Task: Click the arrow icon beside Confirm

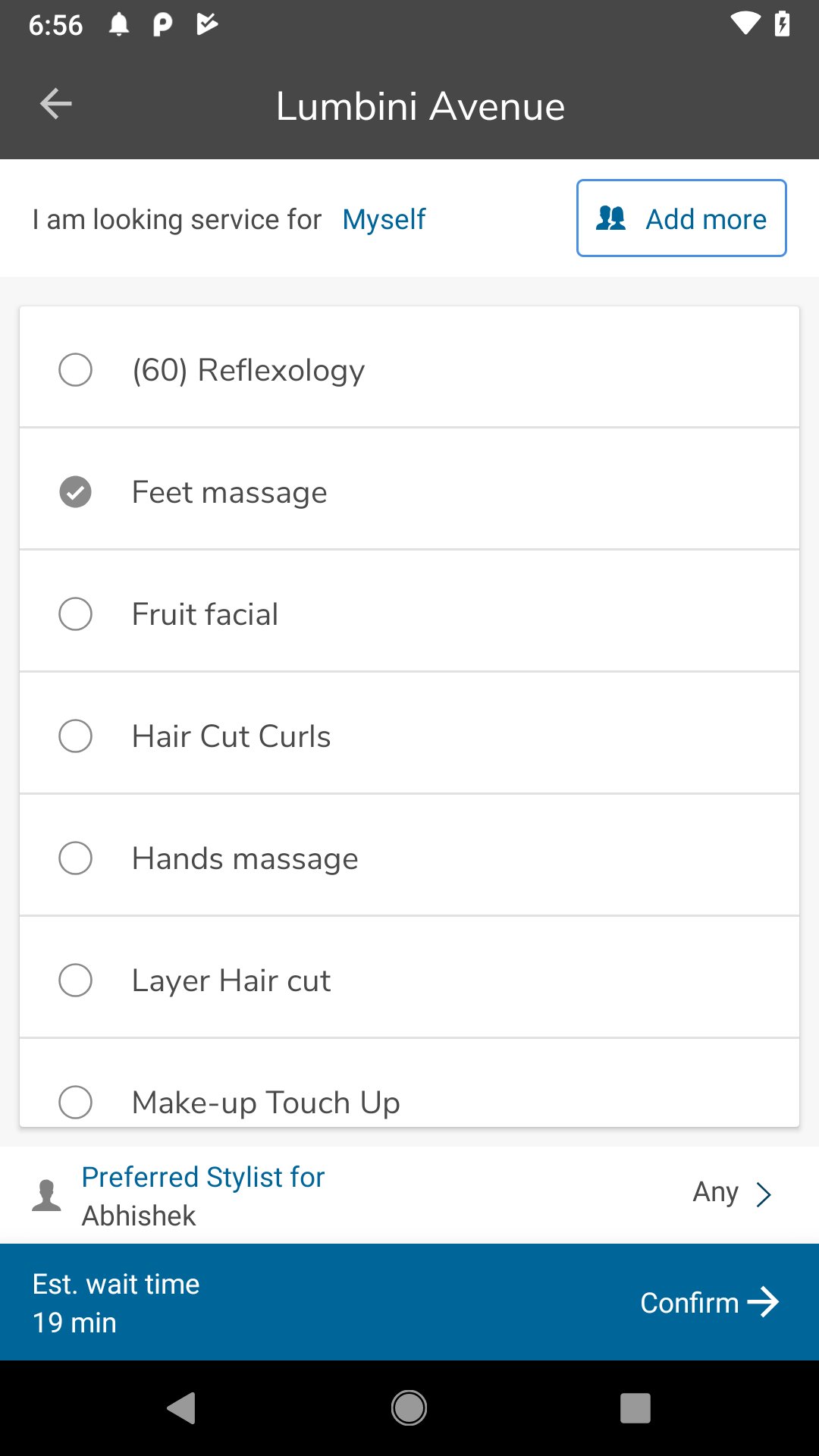Action: [764, 1302]
